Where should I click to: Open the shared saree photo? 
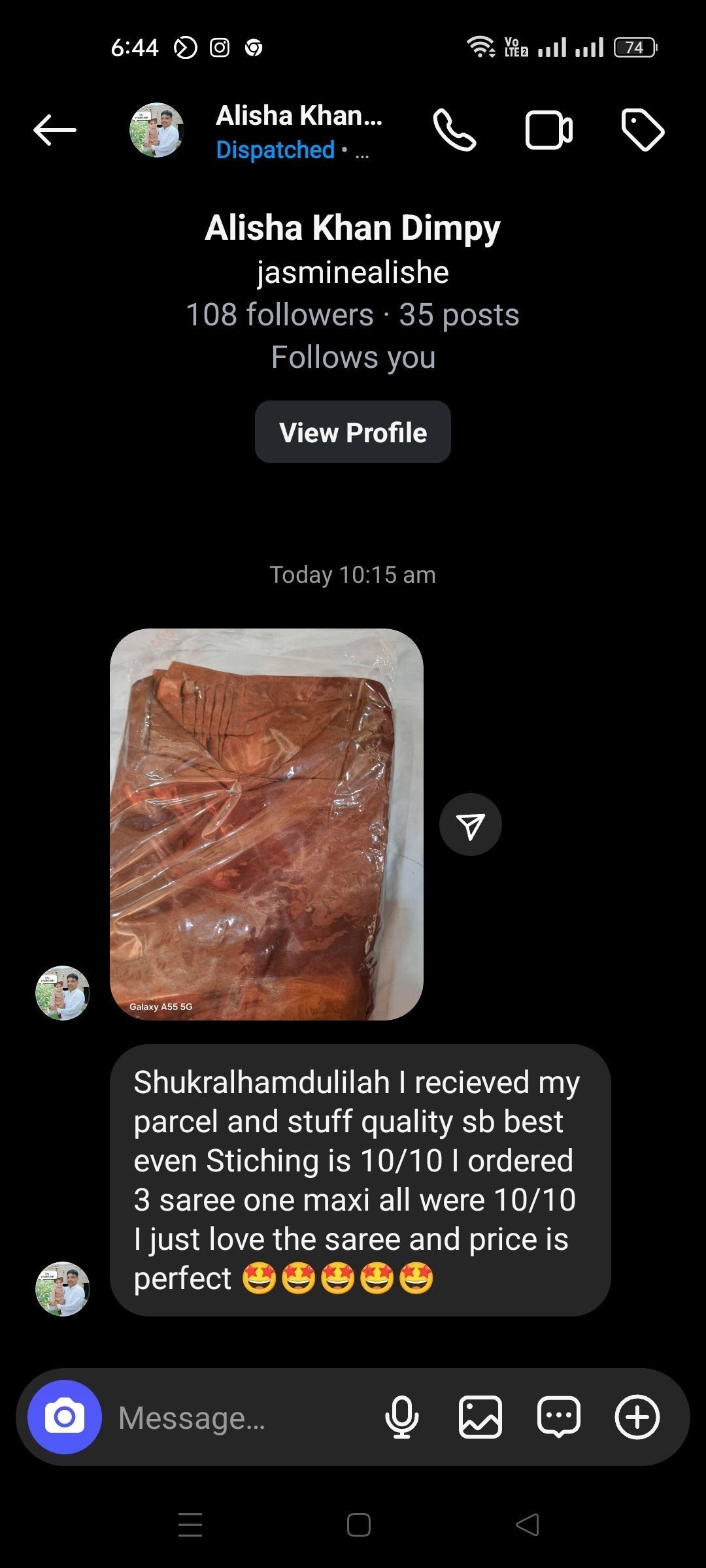[267, 824]
